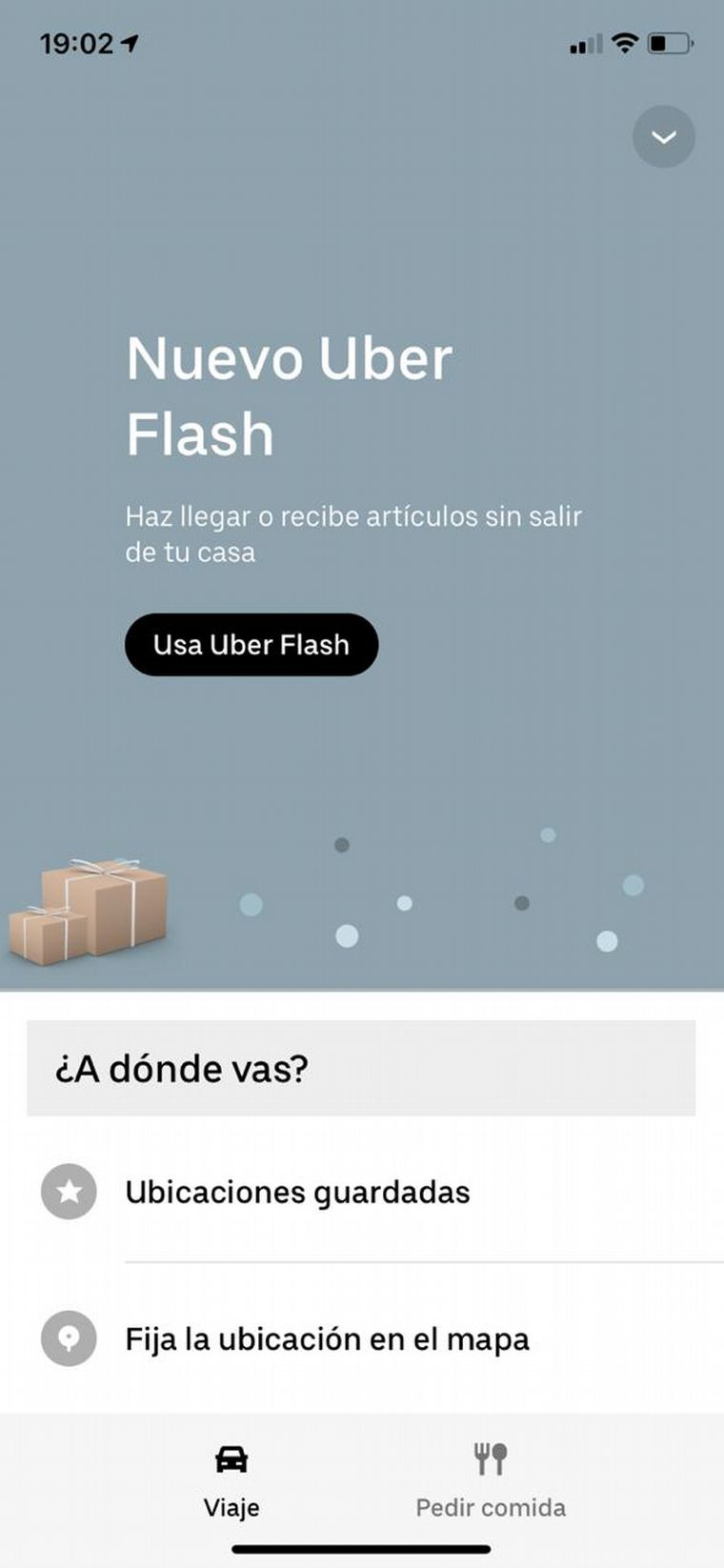
Task: Switch to the Viaje tab
Action: pyautogui.click(x=231, y=1479)
